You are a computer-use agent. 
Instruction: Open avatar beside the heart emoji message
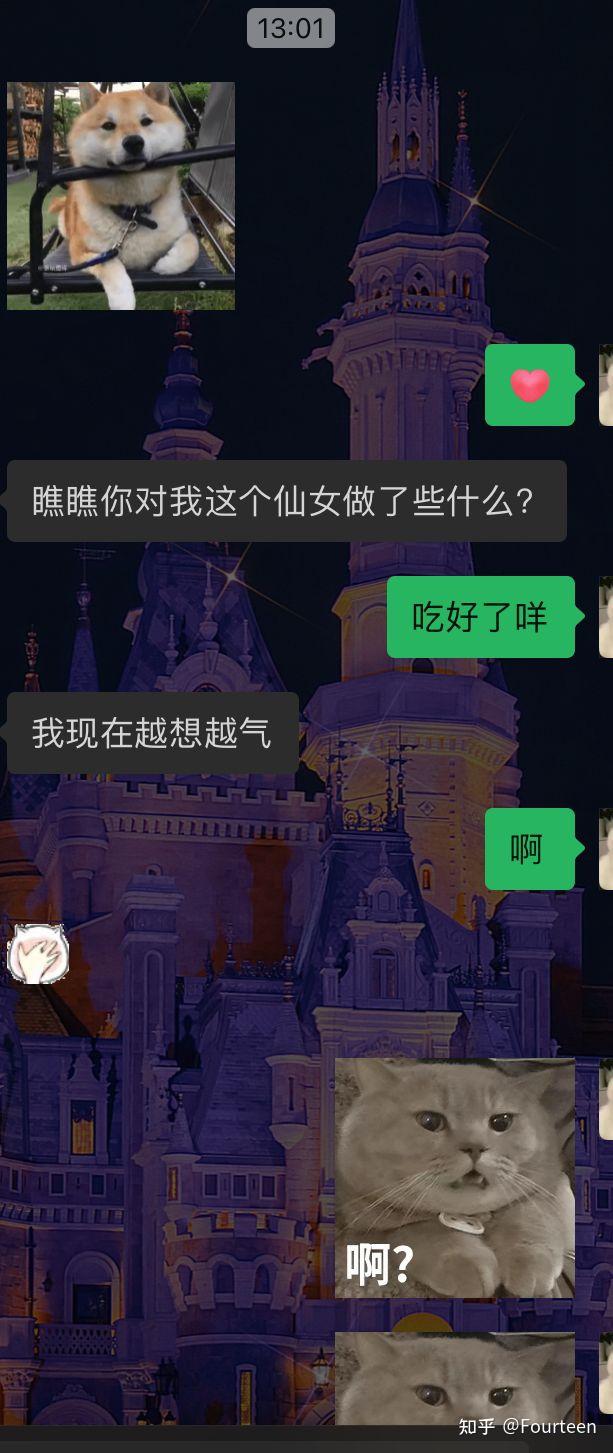coord(606,385)
